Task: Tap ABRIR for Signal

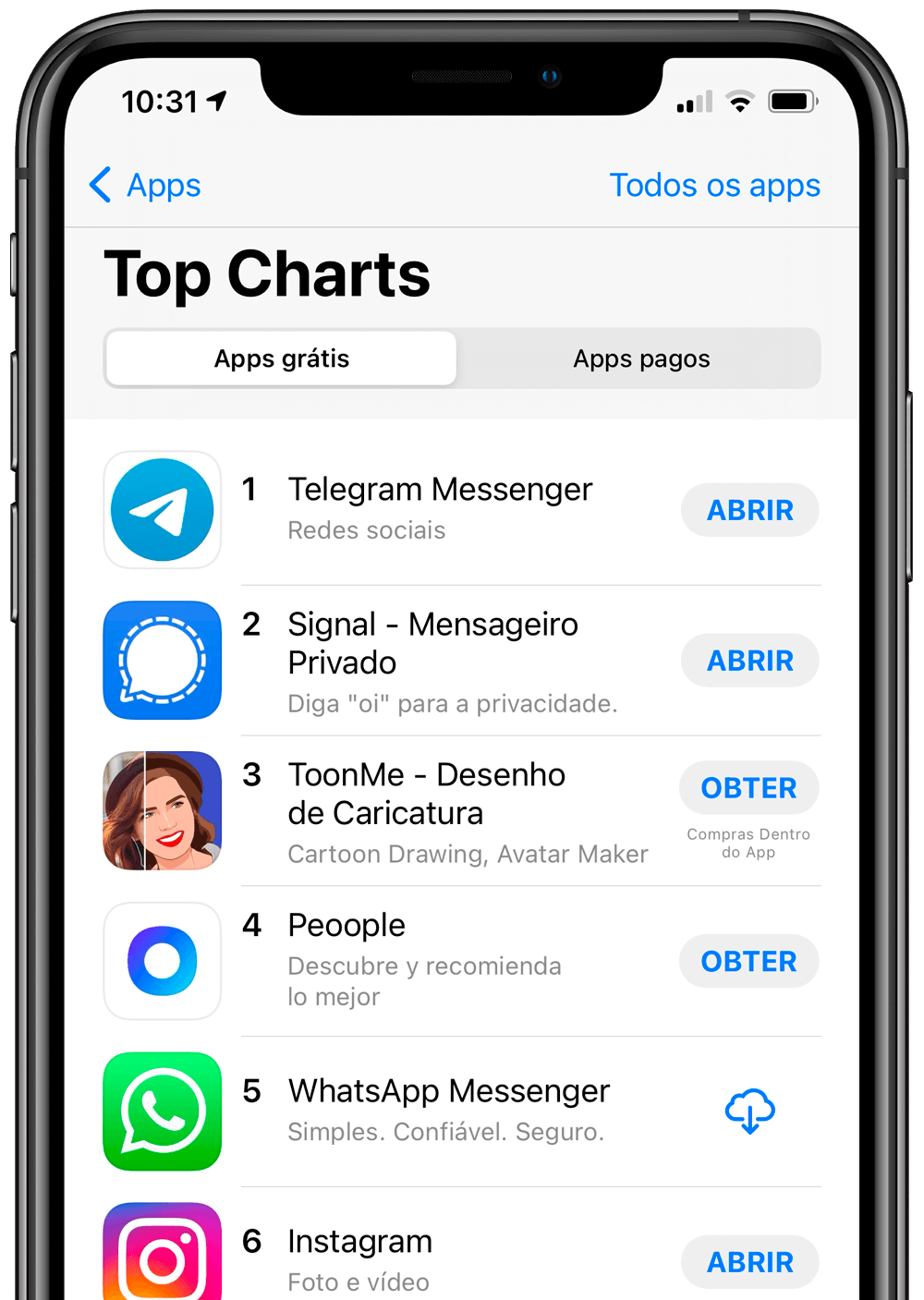Action: tap(749, 661)
